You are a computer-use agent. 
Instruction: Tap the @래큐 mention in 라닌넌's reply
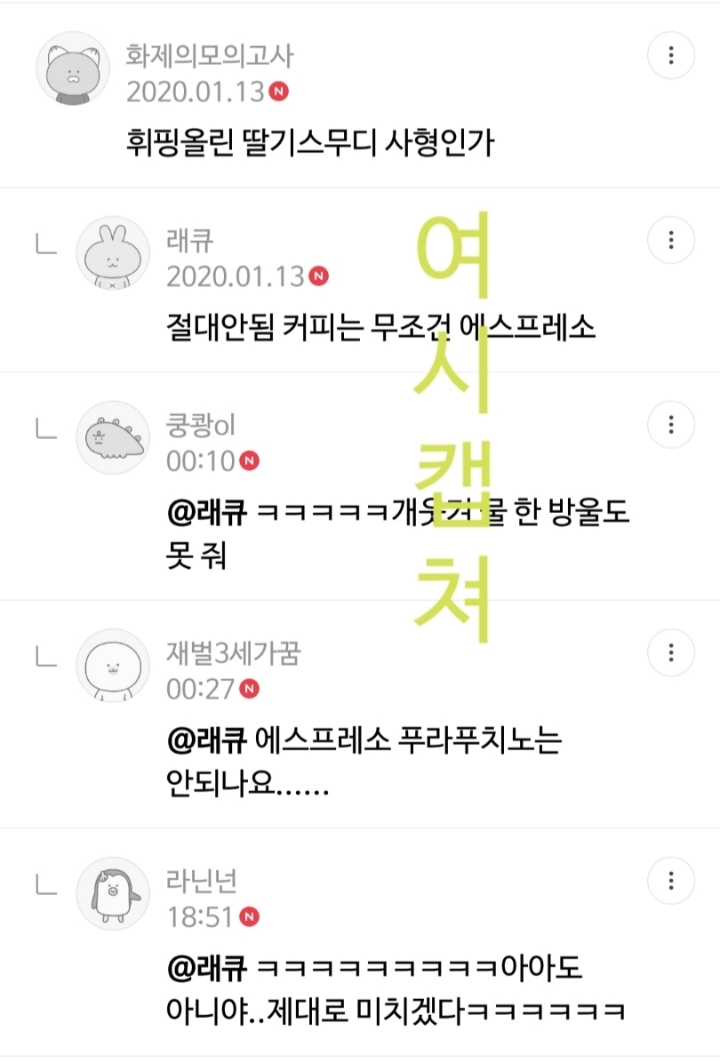coord(207,968)
